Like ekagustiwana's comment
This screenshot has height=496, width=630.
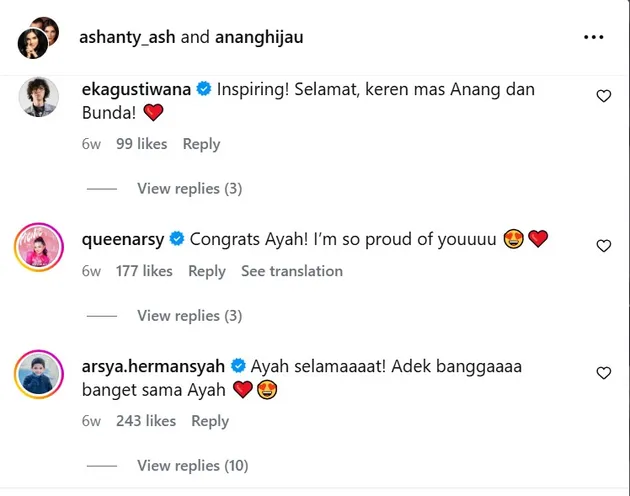[x=603, y=96]
